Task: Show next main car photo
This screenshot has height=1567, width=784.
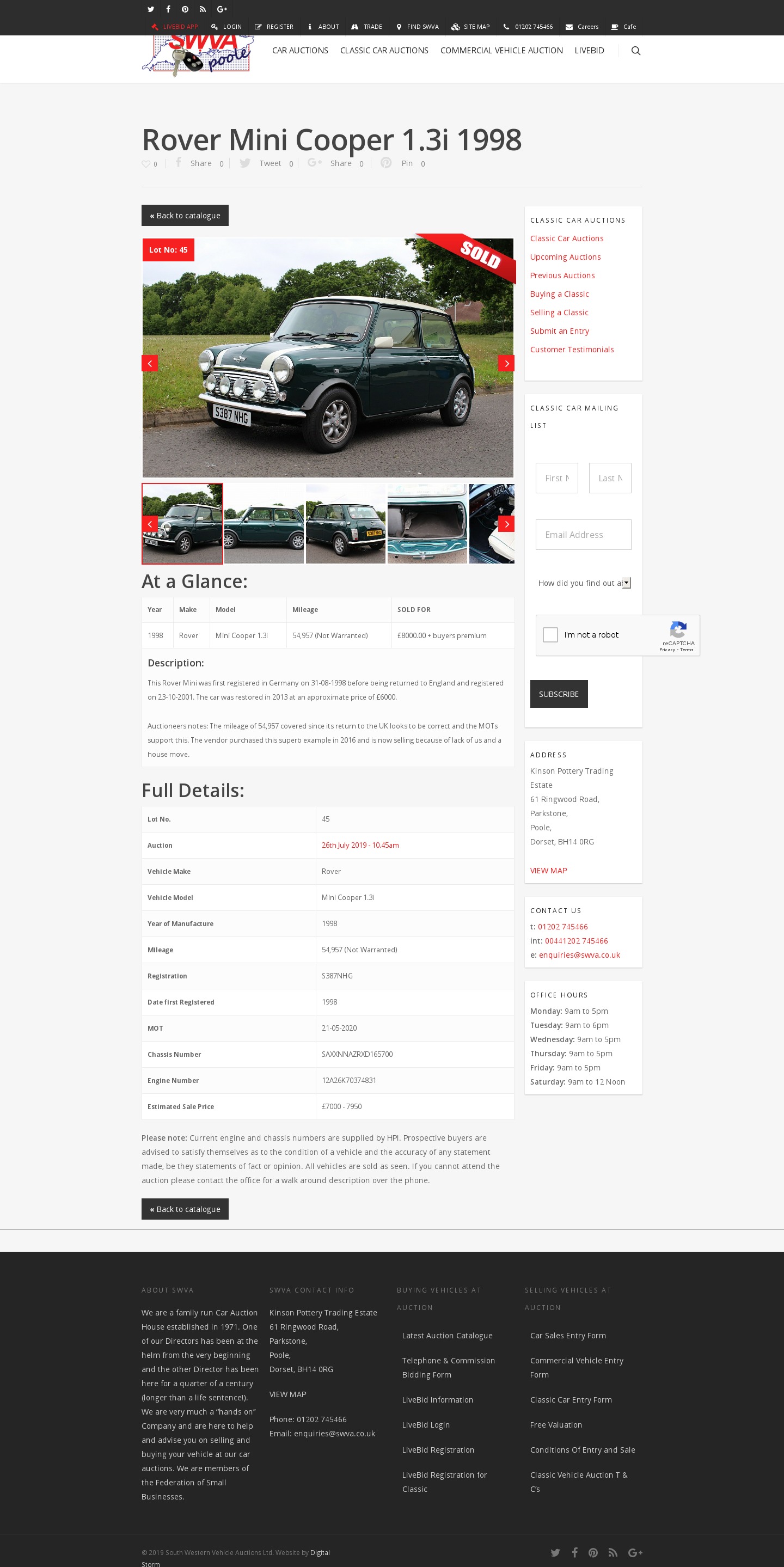Action: click(506, 363)
